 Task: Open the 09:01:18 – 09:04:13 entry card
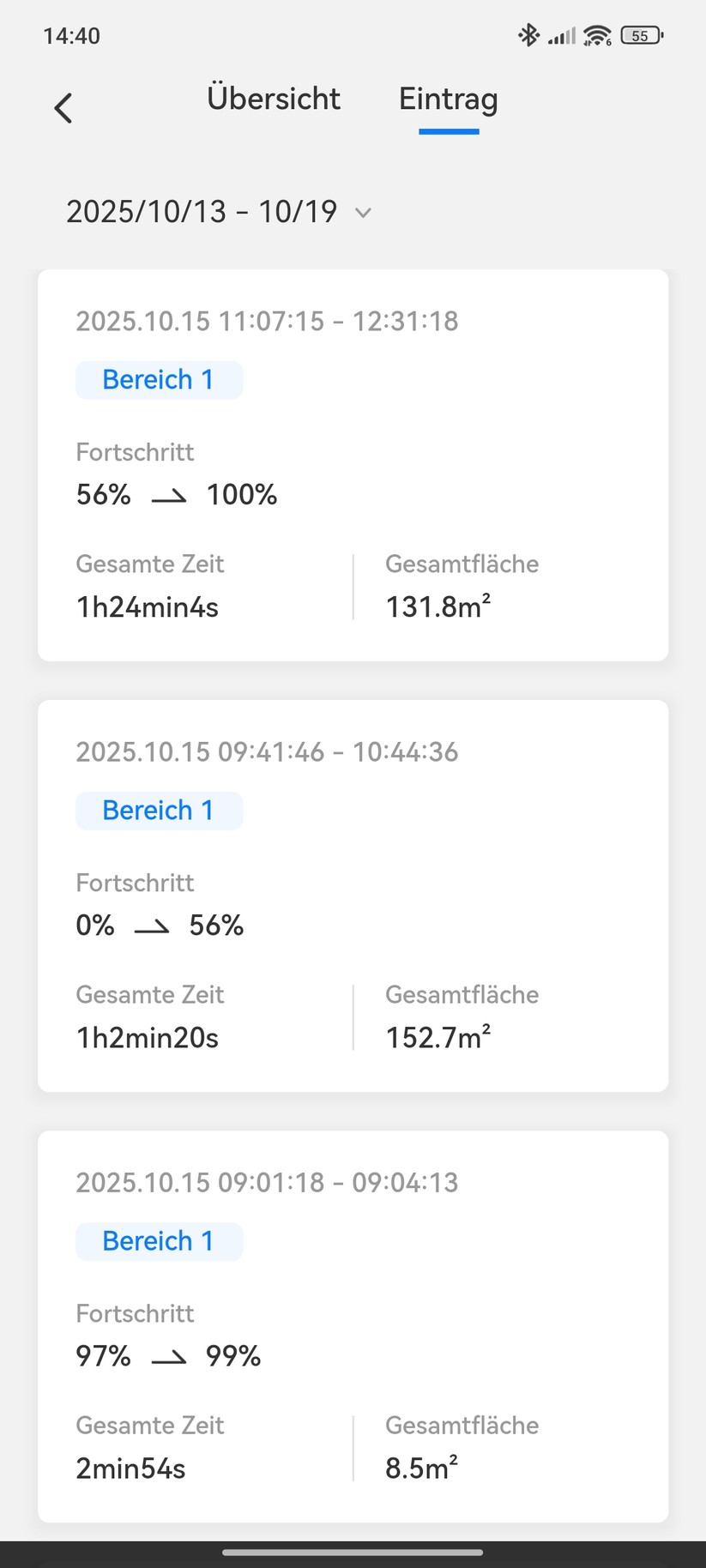pos(353,1326)
